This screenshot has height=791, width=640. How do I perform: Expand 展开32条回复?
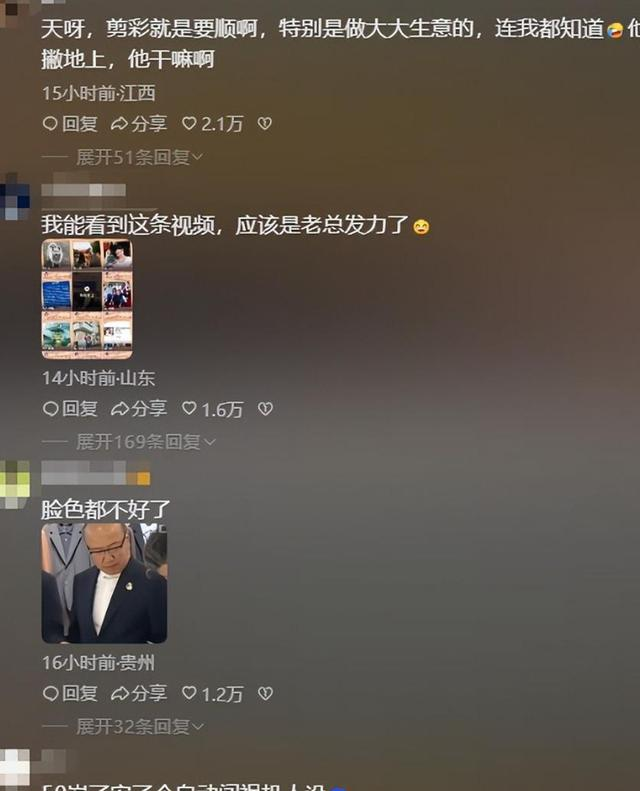click(x=139, y=726)
